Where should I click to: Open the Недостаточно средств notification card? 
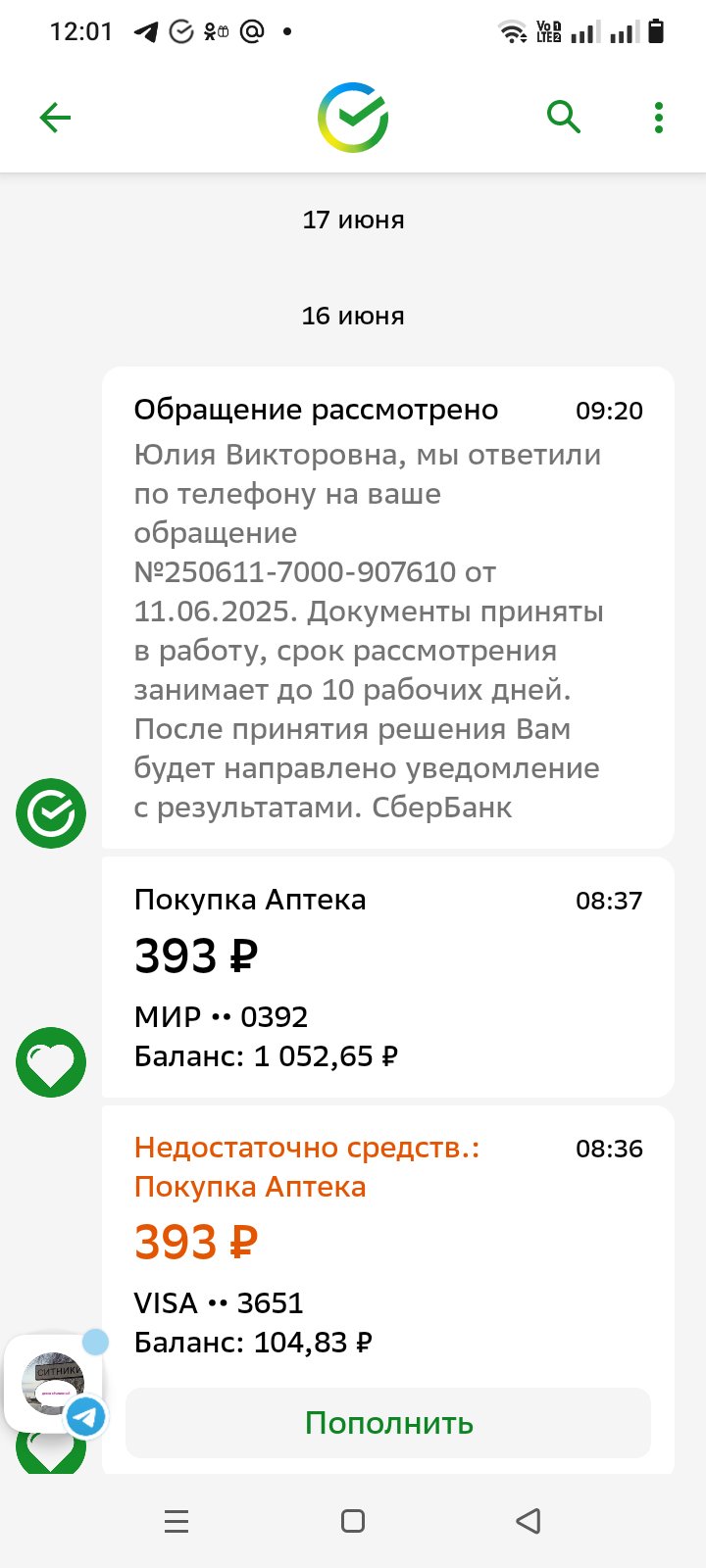(388, 1245)
